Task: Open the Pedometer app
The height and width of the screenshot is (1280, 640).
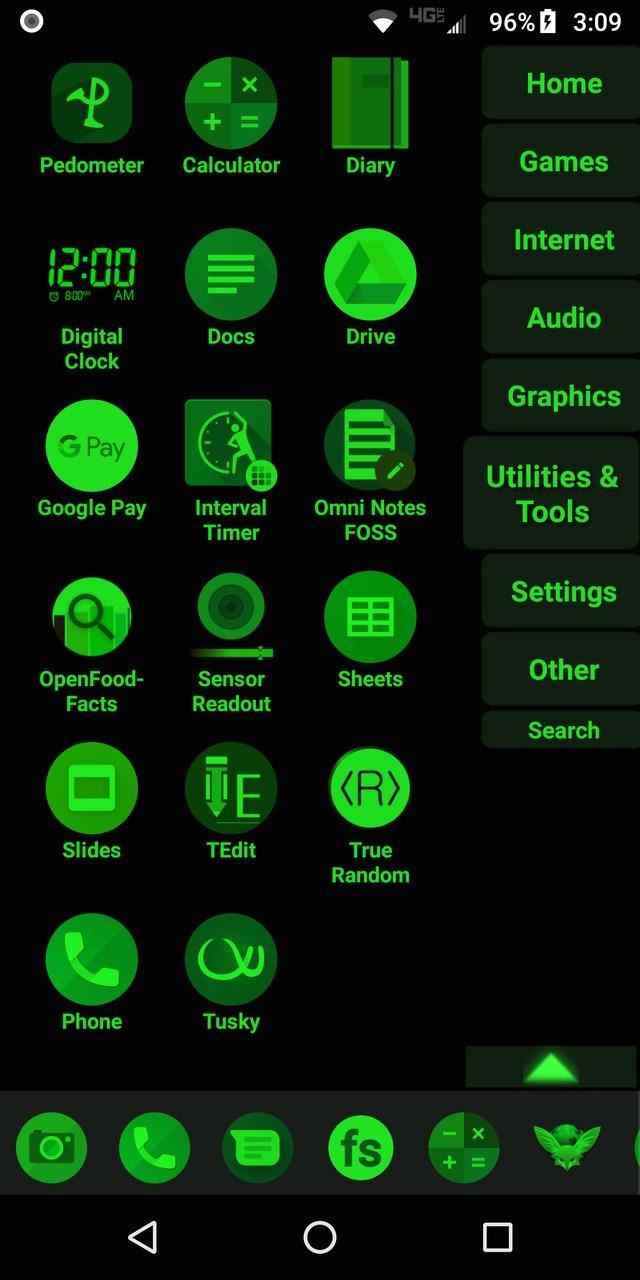Action: point(91,104)
